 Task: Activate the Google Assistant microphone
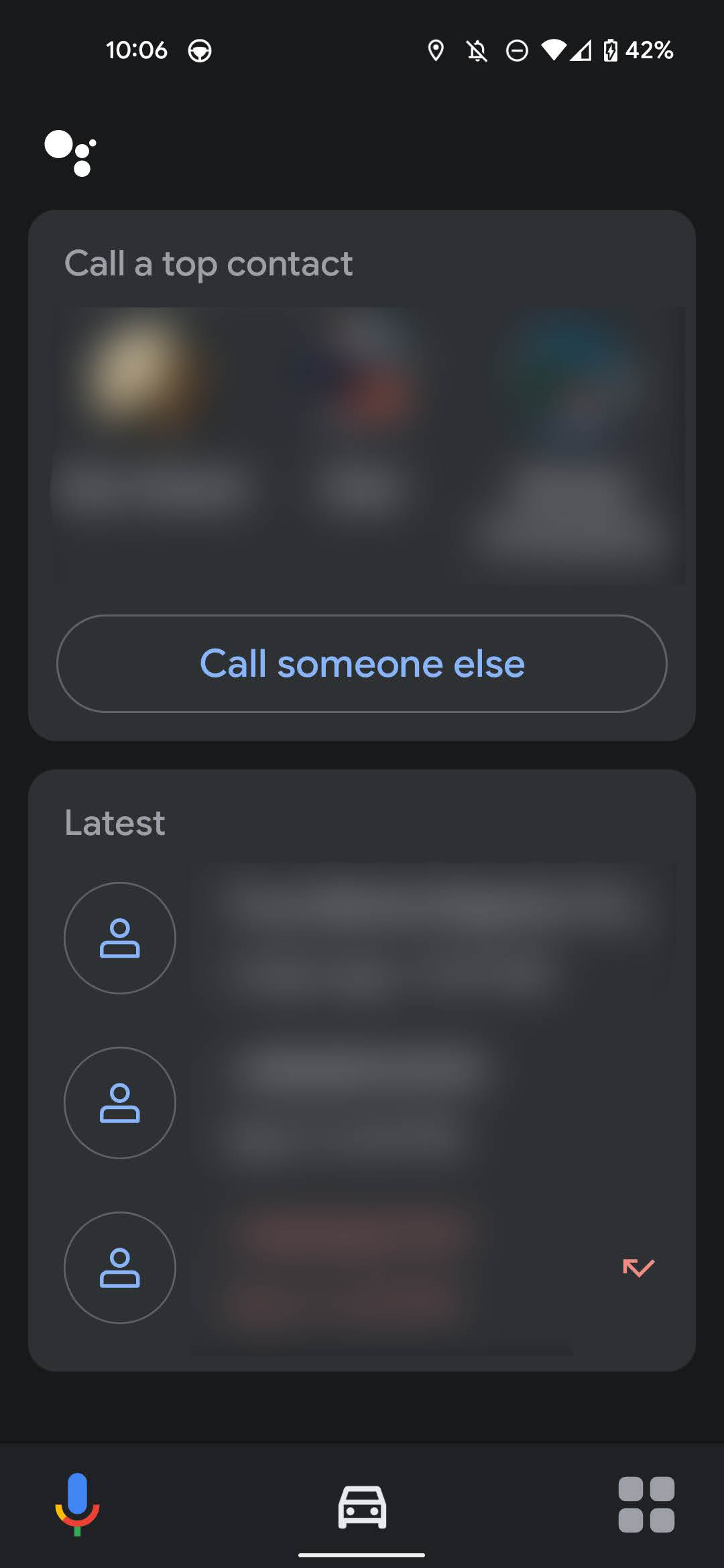[77, 1504]
